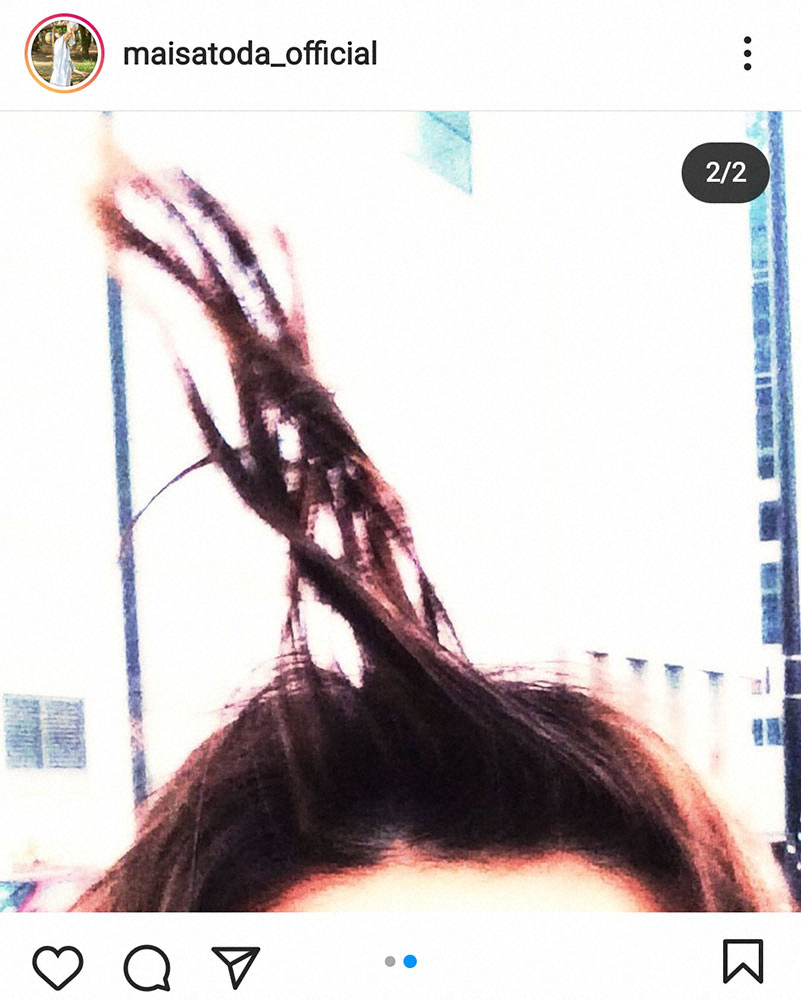Open maisatoda_official's profile picture story

click(x=64, y=53)
